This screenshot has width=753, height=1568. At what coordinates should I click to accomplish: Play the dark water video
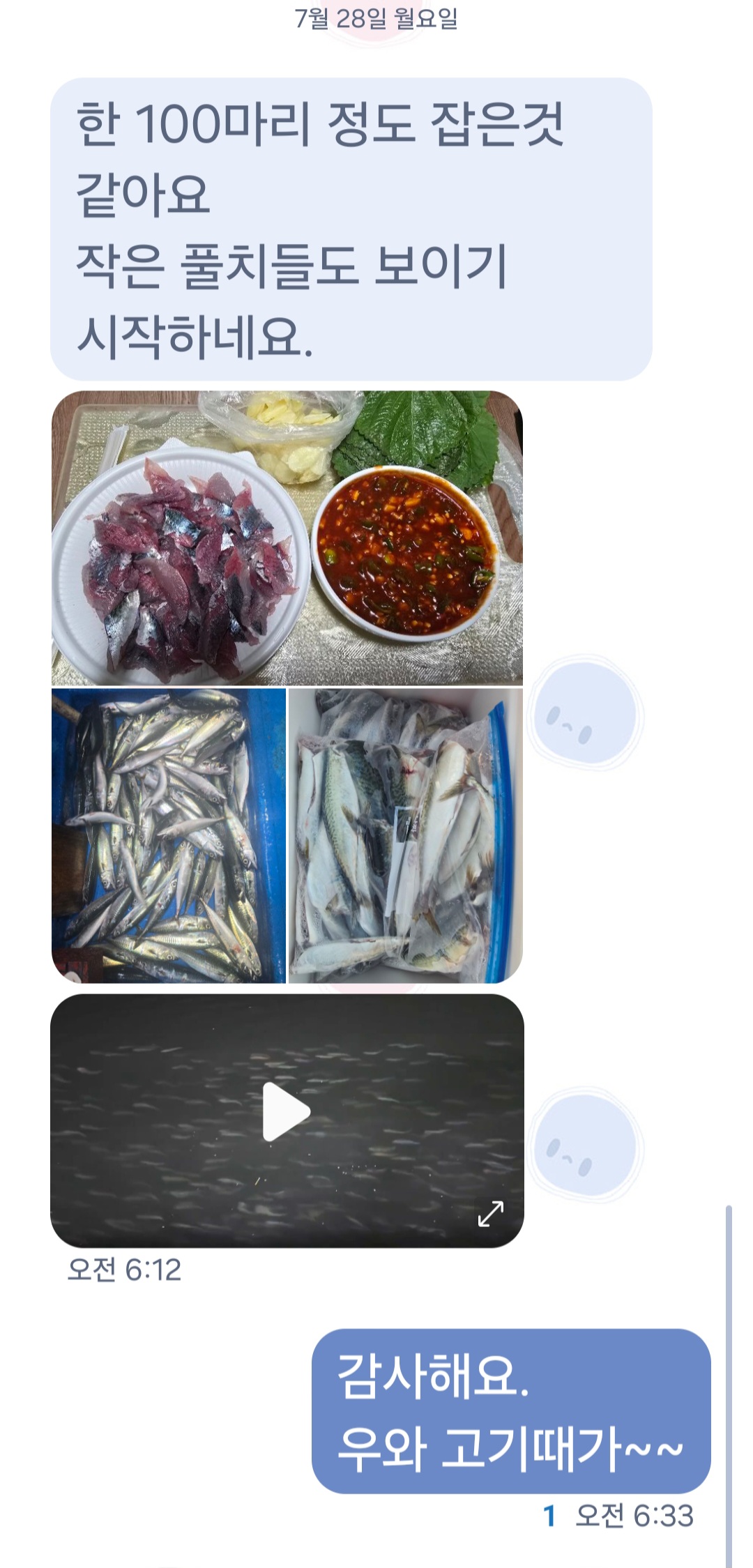pos(286,1111)
